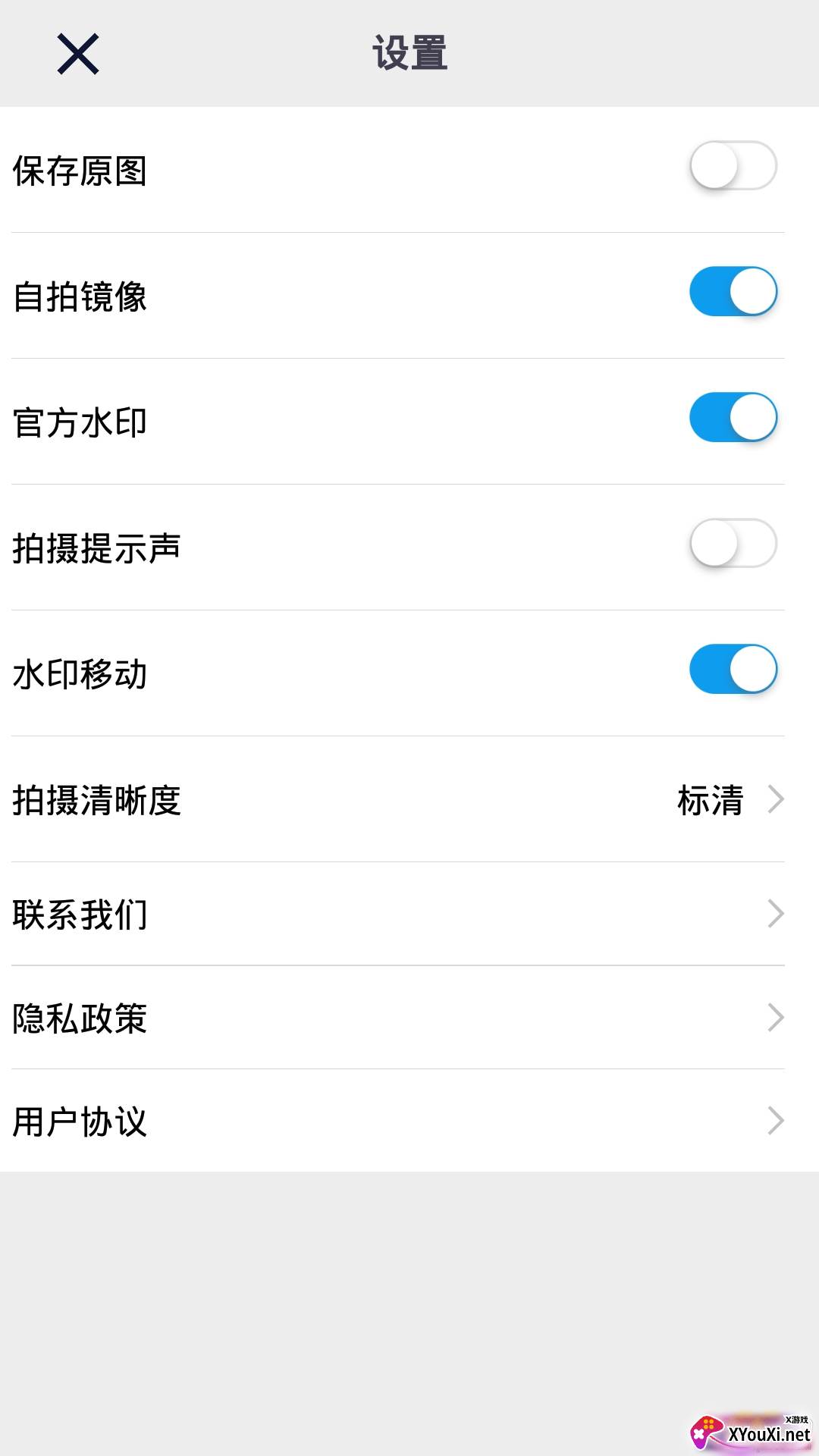View the 隐私政策 page
Image resolution: width=819 pixels, height=1456 pixels.
coord(409,1018)
